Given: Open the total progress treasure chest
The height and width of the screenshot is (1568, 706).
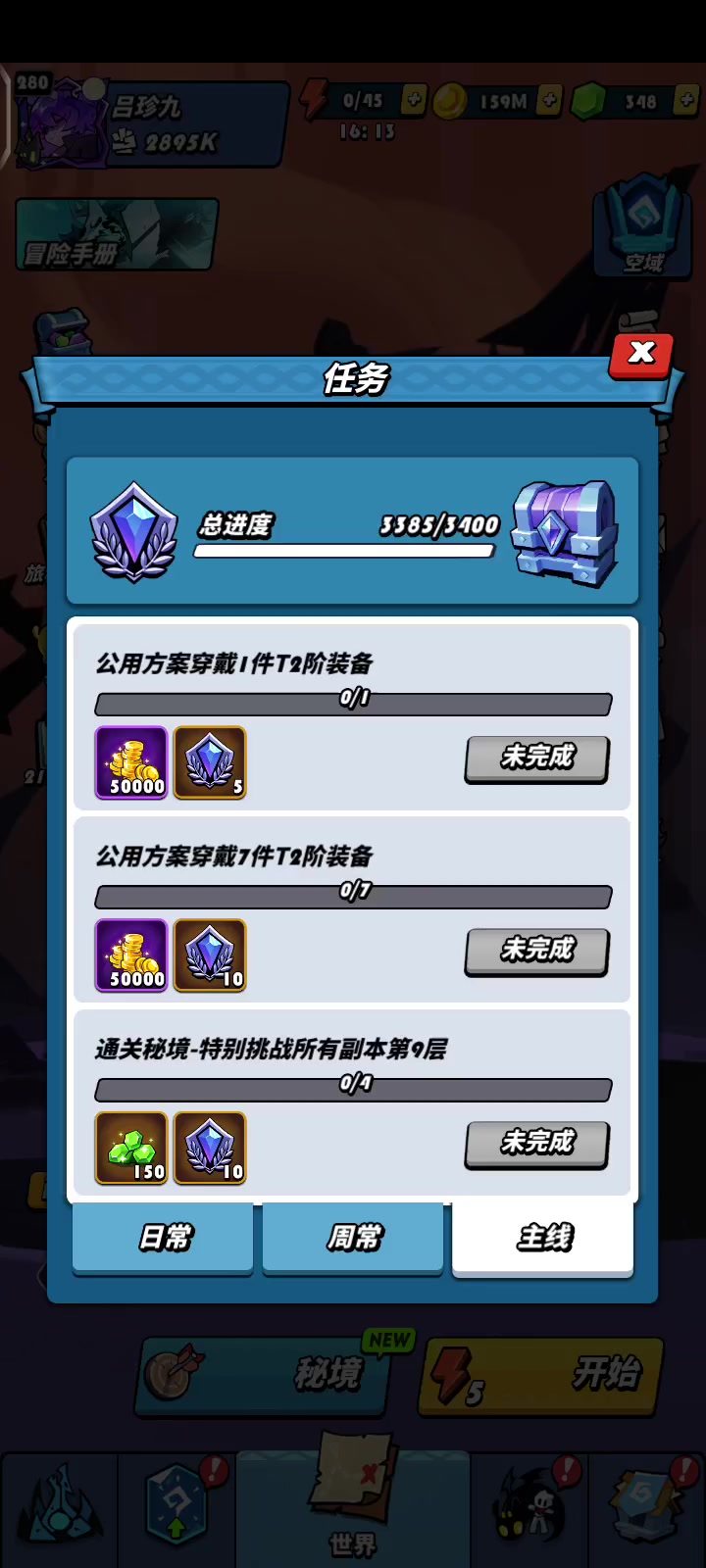Looking at the screenshot, I should click(x=566, y=532).
